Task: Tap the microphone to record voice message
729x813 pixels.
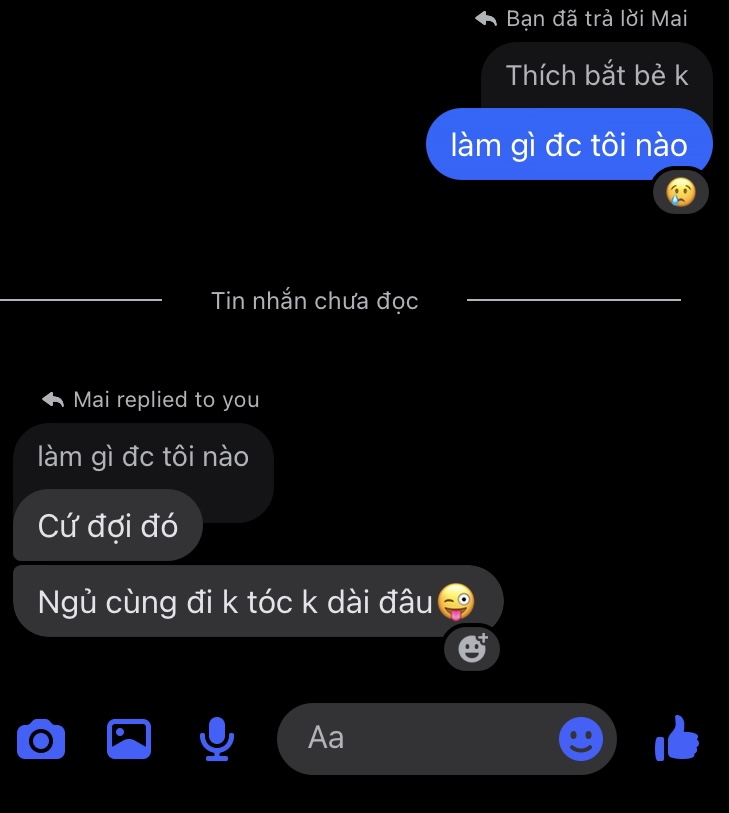Action: (216, 740)
